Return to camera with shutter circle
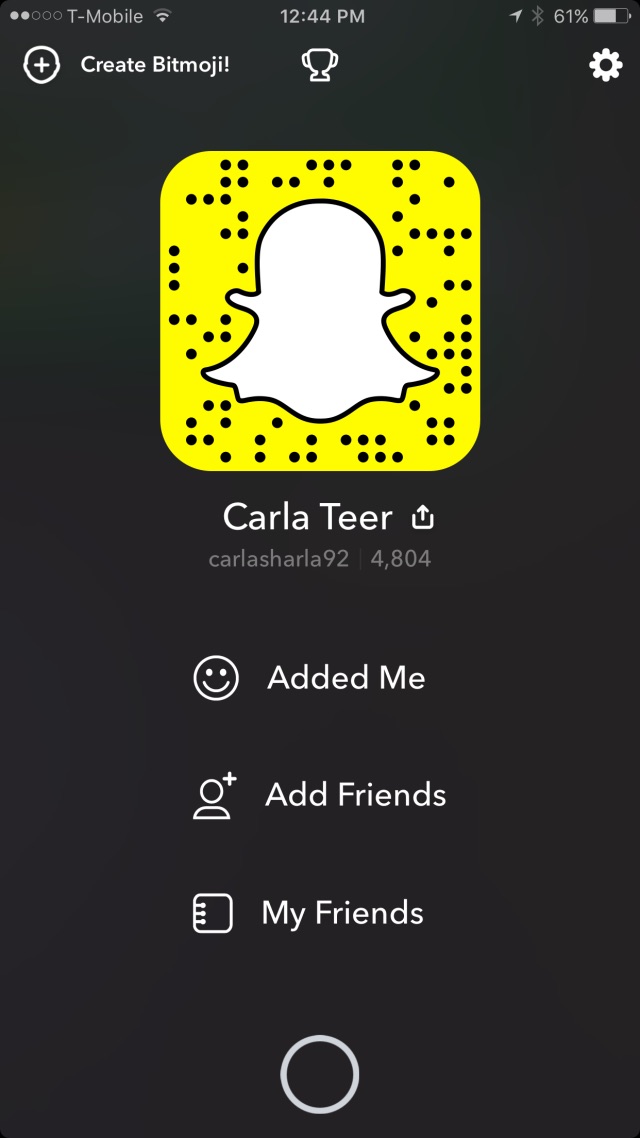The image size is (640, 1138). tap(320, 1074)
